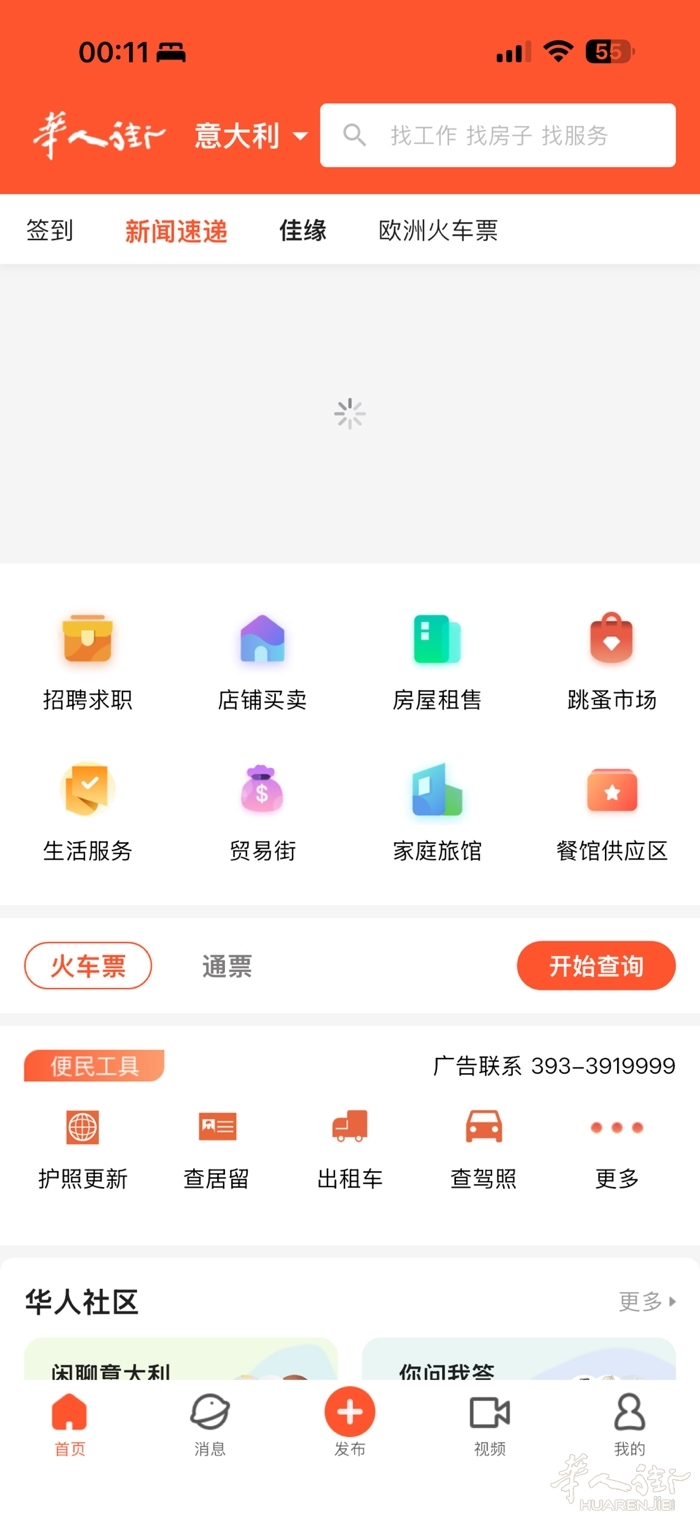Viewport: 700px width, 1520px height.
Task: Open the 查居留 tool
Action: (216, 1149)
